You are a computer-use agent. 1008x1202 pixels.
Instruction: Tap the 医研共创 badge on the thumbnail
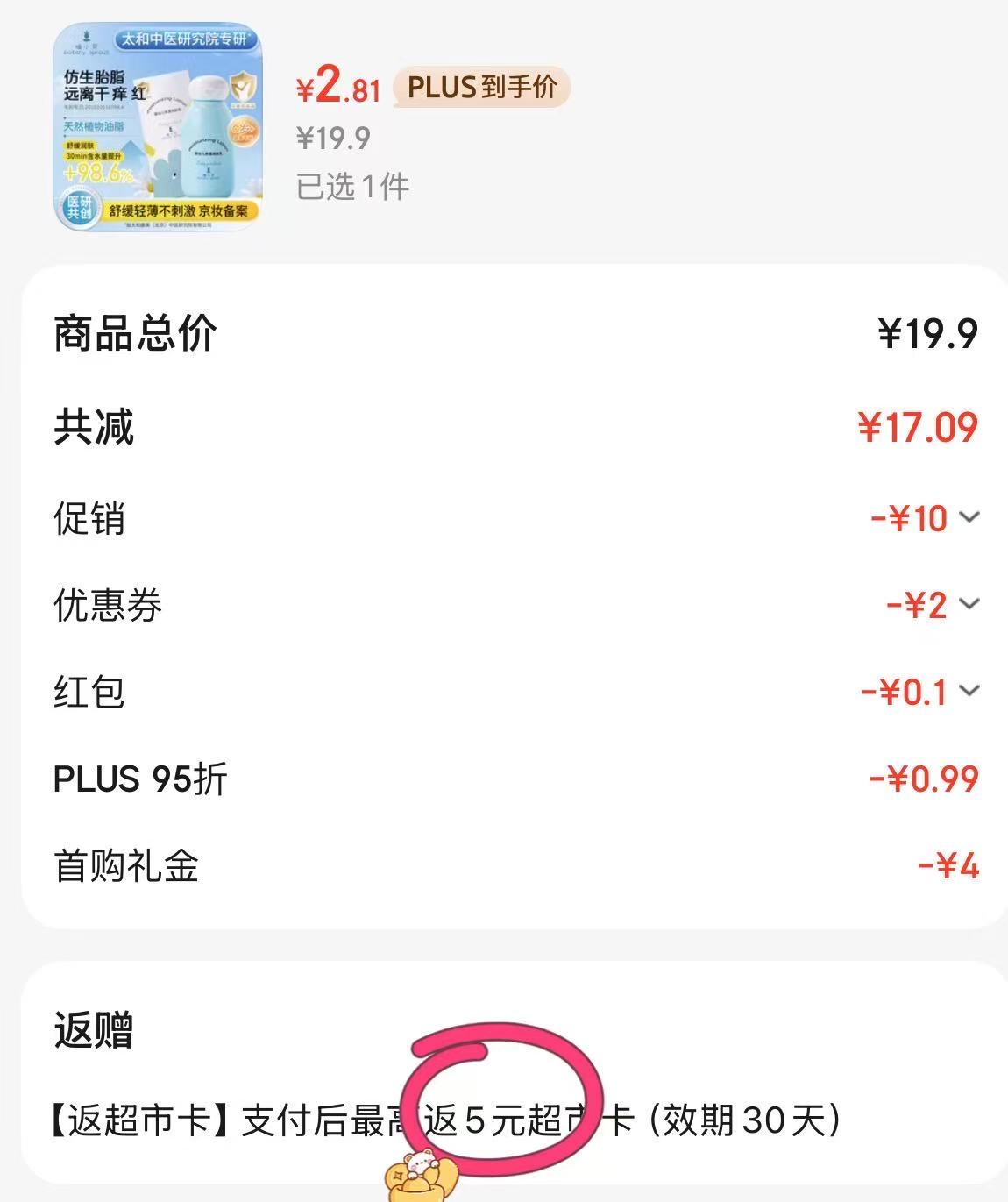coord(79,210)
